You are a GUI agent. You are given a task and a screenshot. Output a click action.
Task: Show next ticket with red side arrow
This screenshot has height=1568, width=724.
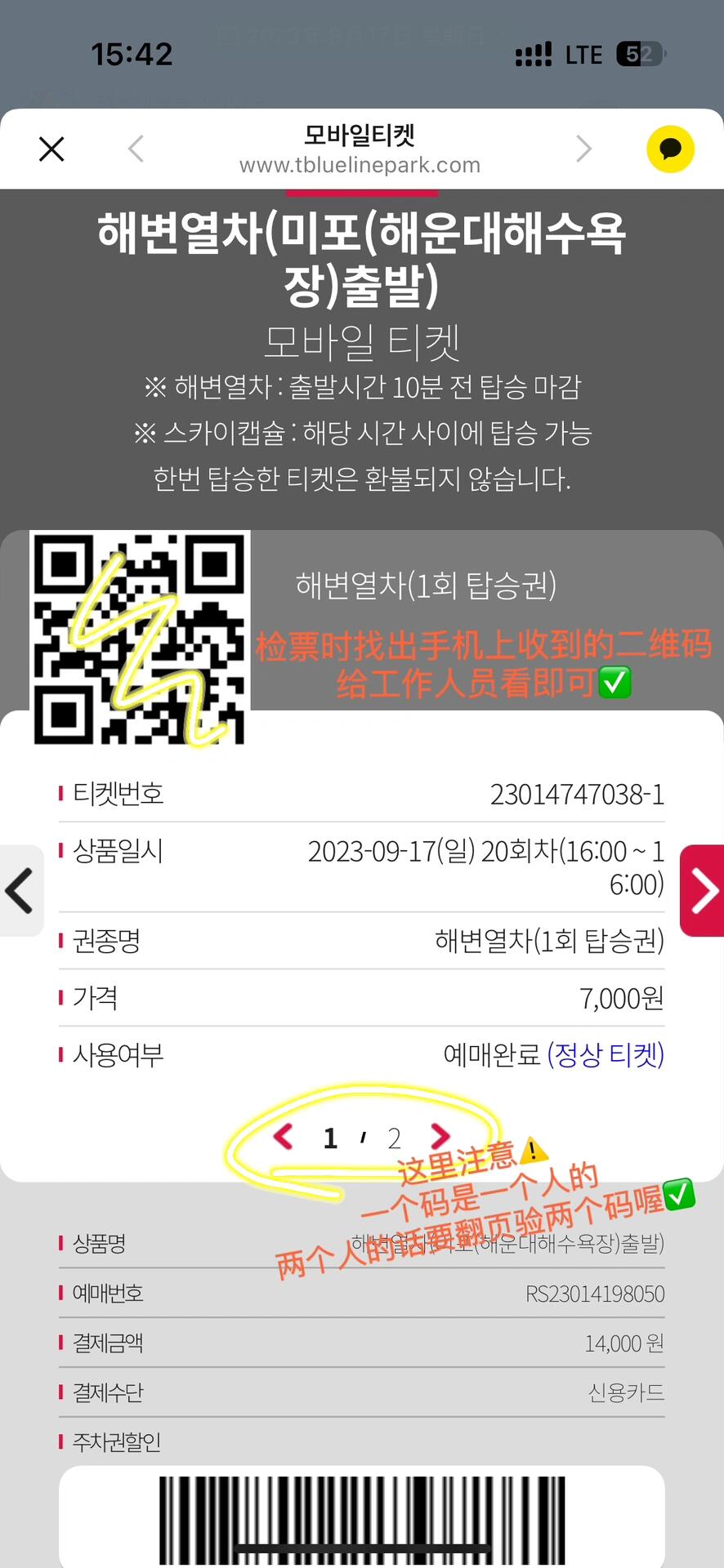pyautogui.click(x=702, y=890)
